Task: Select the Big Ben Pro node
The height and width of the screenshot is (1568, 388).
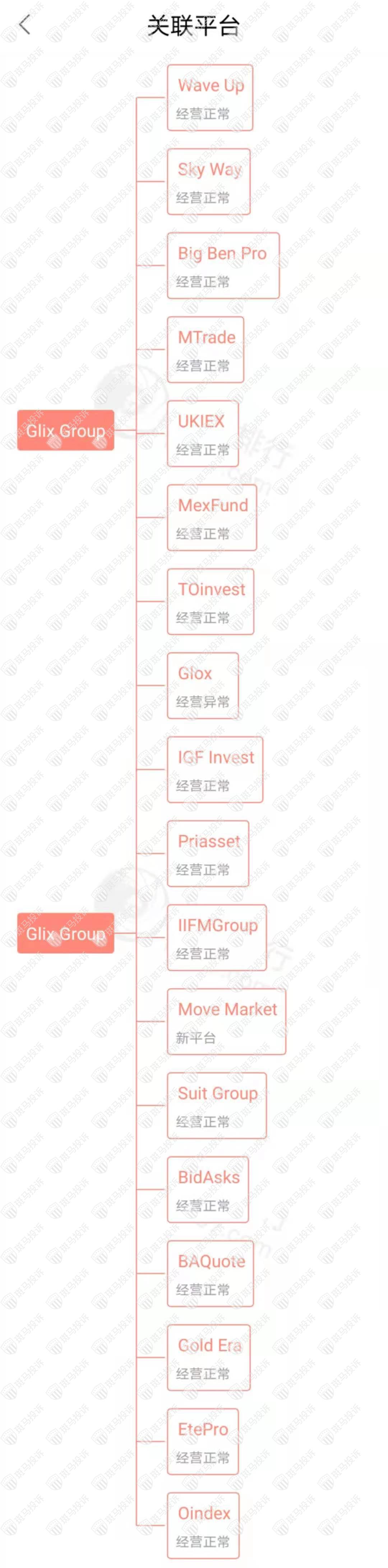Action: 223,265
